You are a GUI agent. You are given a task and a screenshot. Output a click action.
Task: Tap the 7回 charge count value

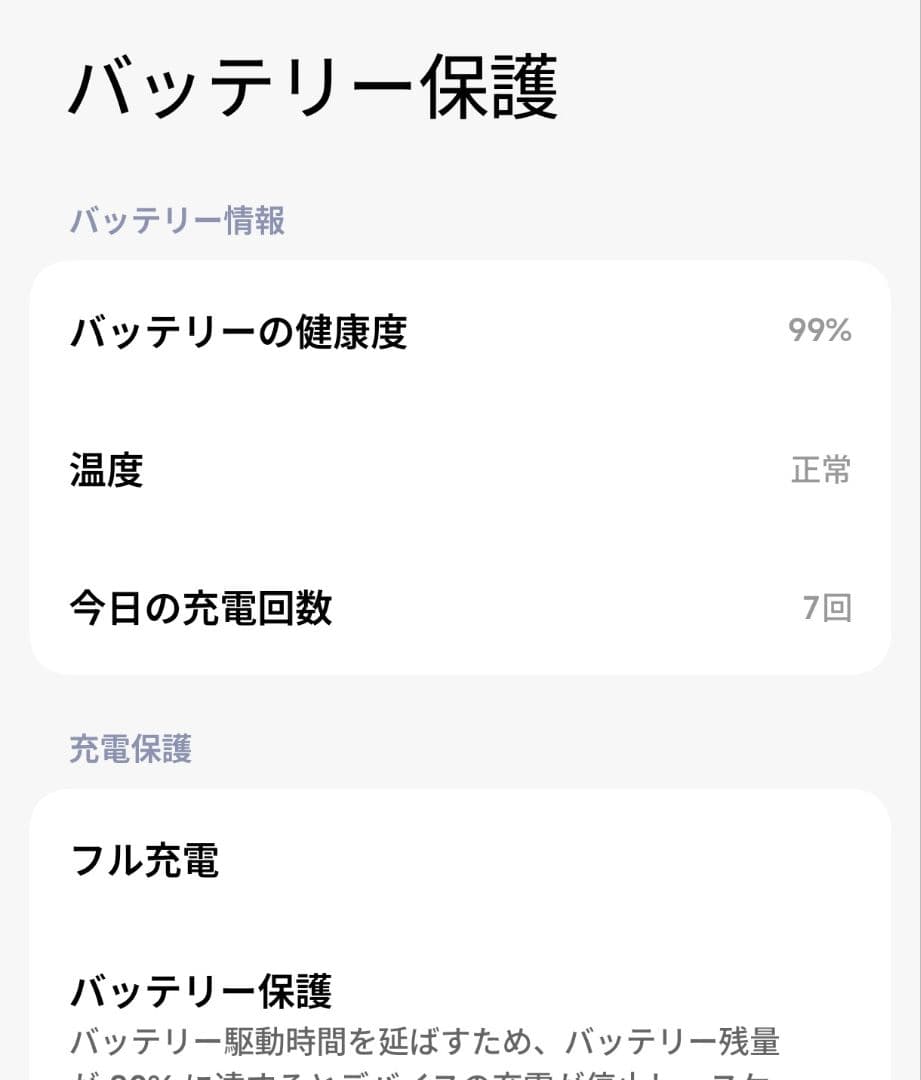tap(826, 607)
